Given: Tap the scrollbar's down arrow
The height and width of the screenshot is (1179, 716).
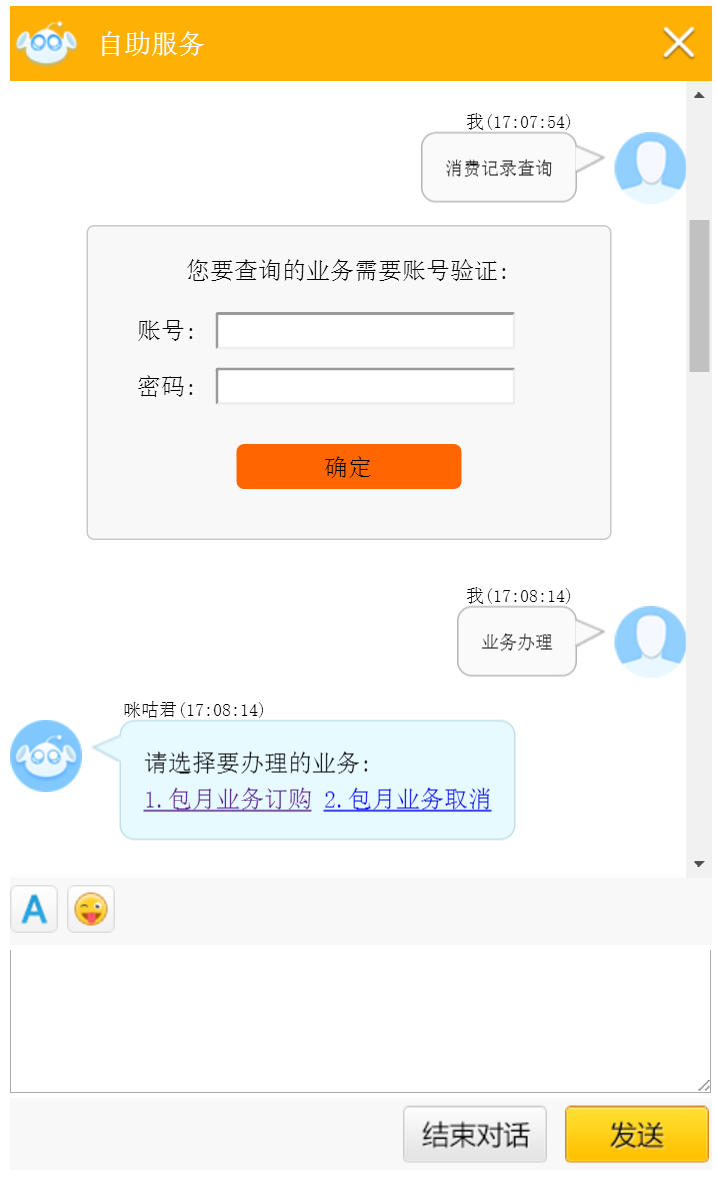Looking at the screenshot, I should 699,863.
